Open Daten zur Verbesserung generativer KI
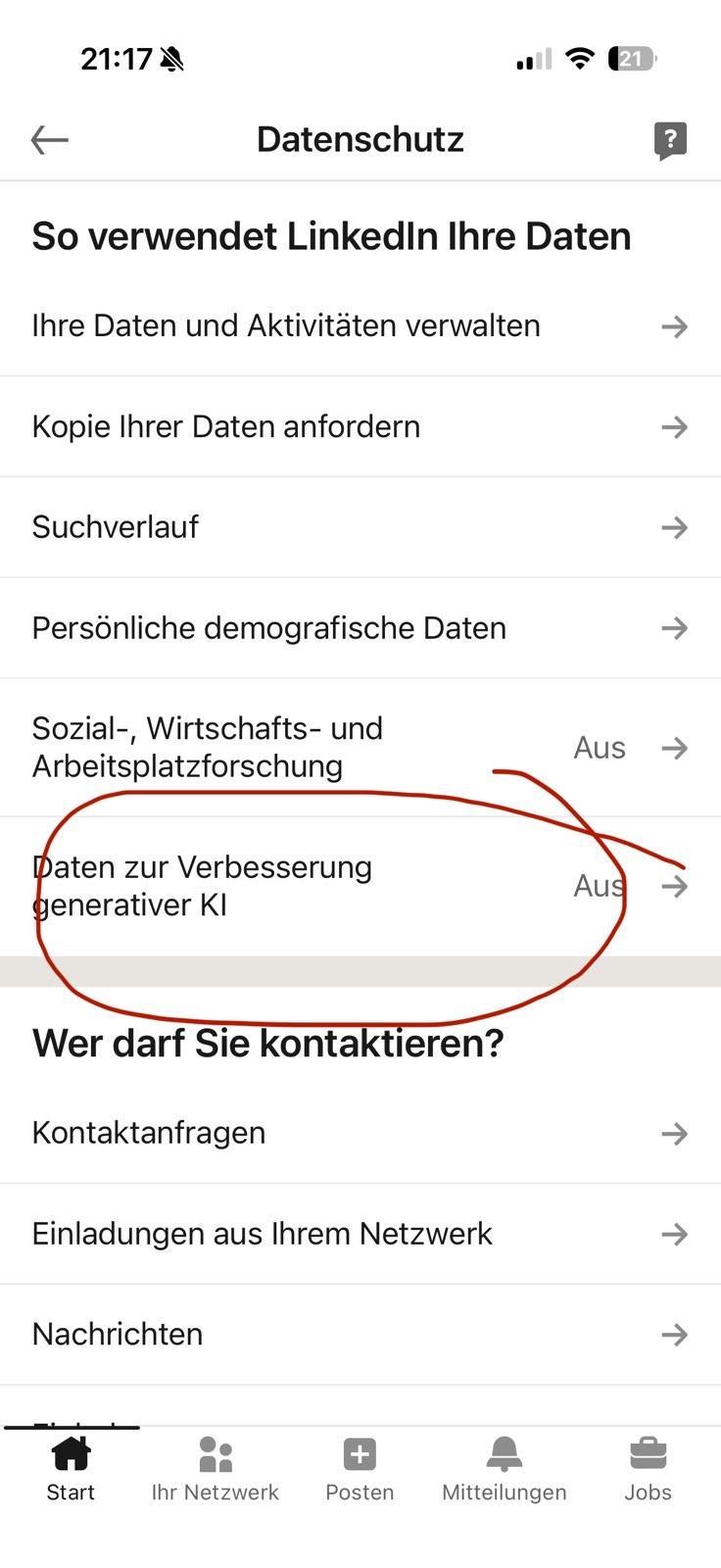Viewport: 721px width, 1568px height. pos(360,886)
